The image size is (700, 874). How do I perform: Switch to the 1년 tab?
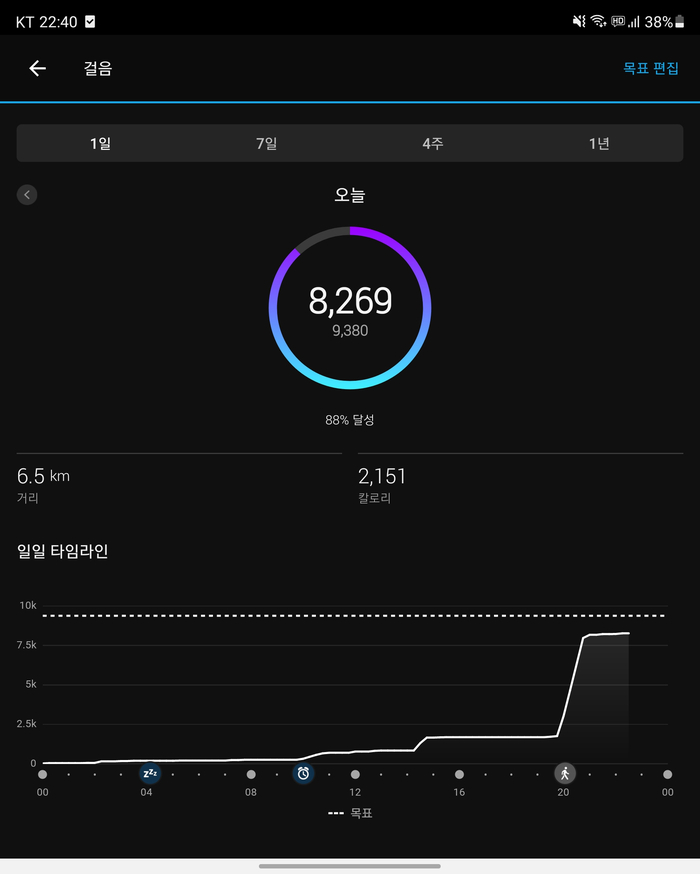[x=599, y=143]
